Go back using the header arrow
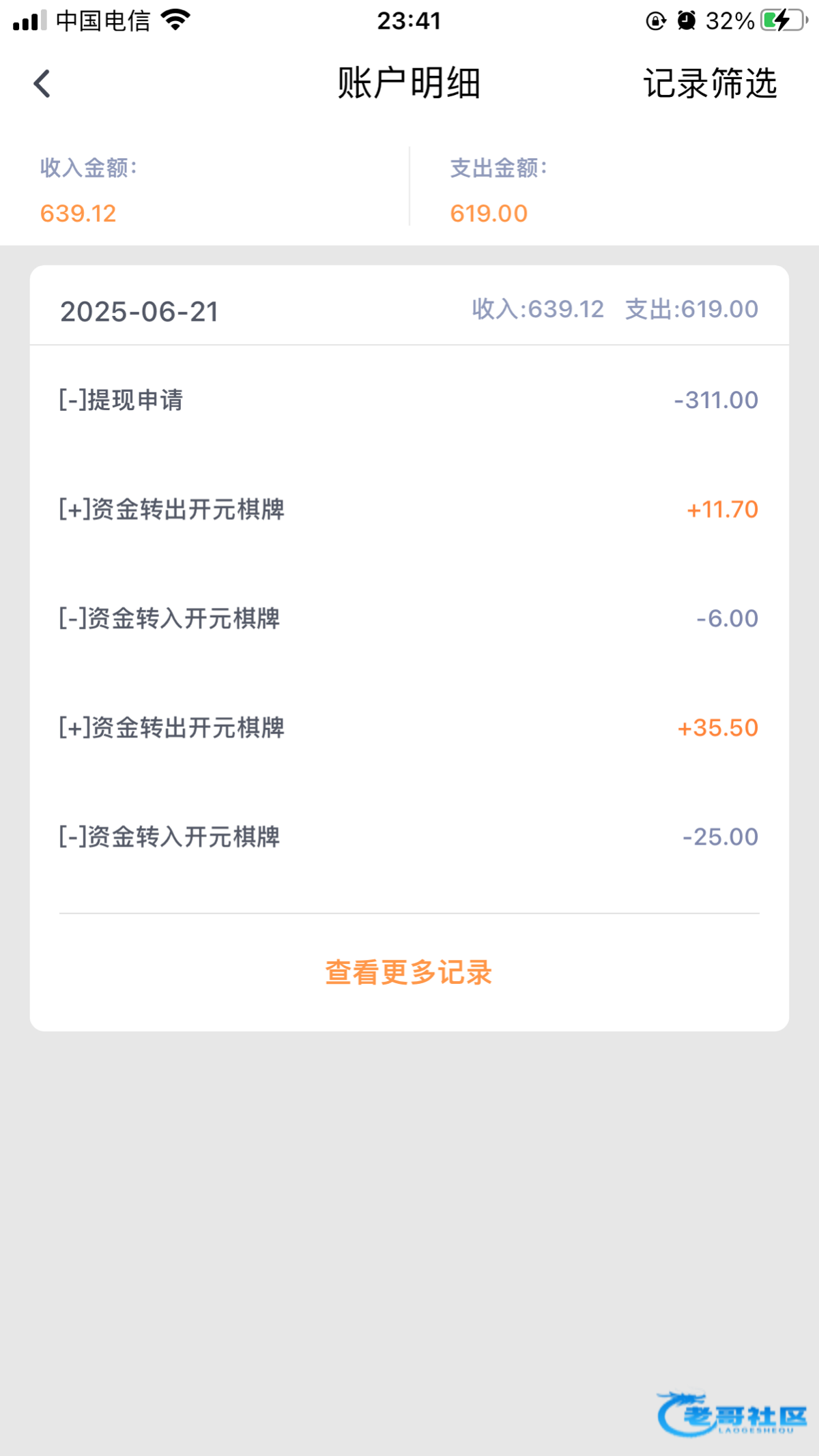This screenshot has width=819, height=1456. coord(42,84)
